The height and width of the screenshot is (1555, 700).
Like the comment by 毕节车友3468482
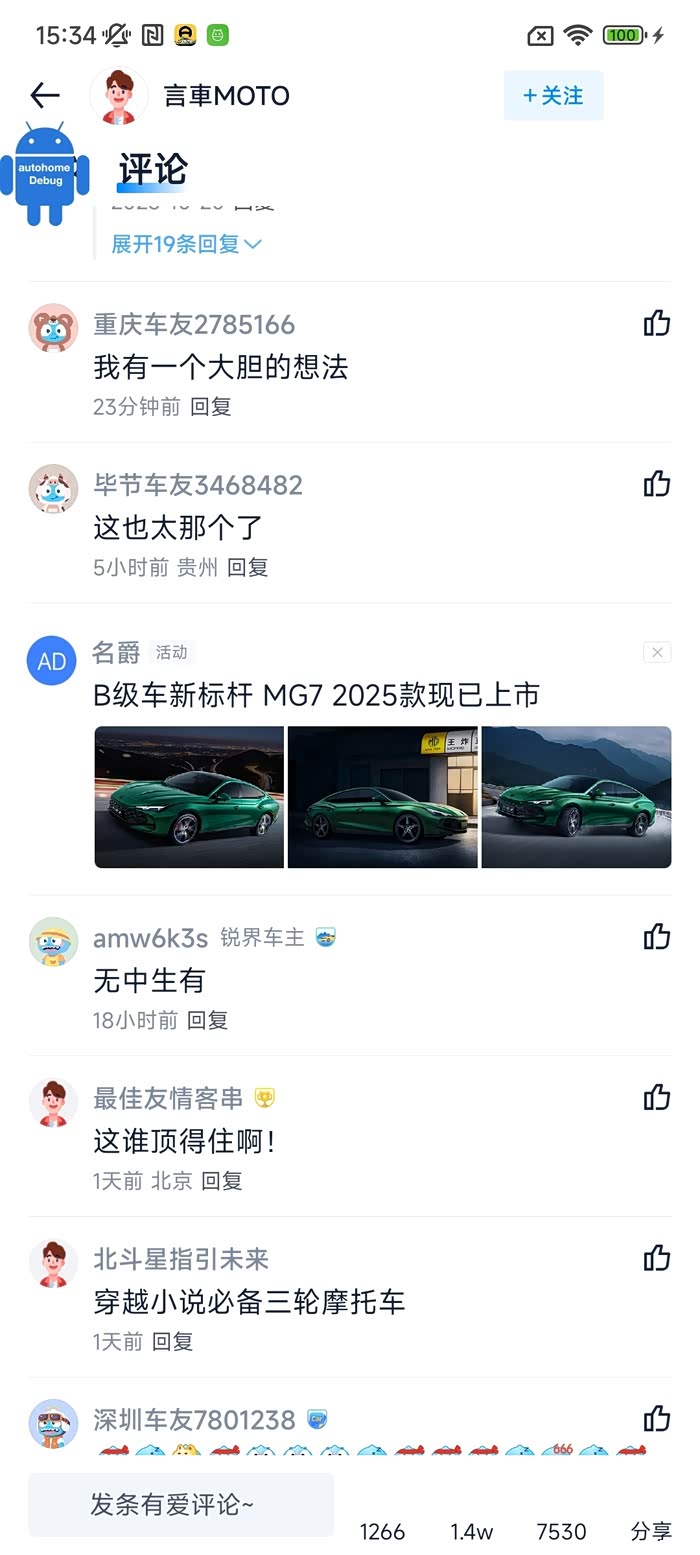tap(656, 484)
